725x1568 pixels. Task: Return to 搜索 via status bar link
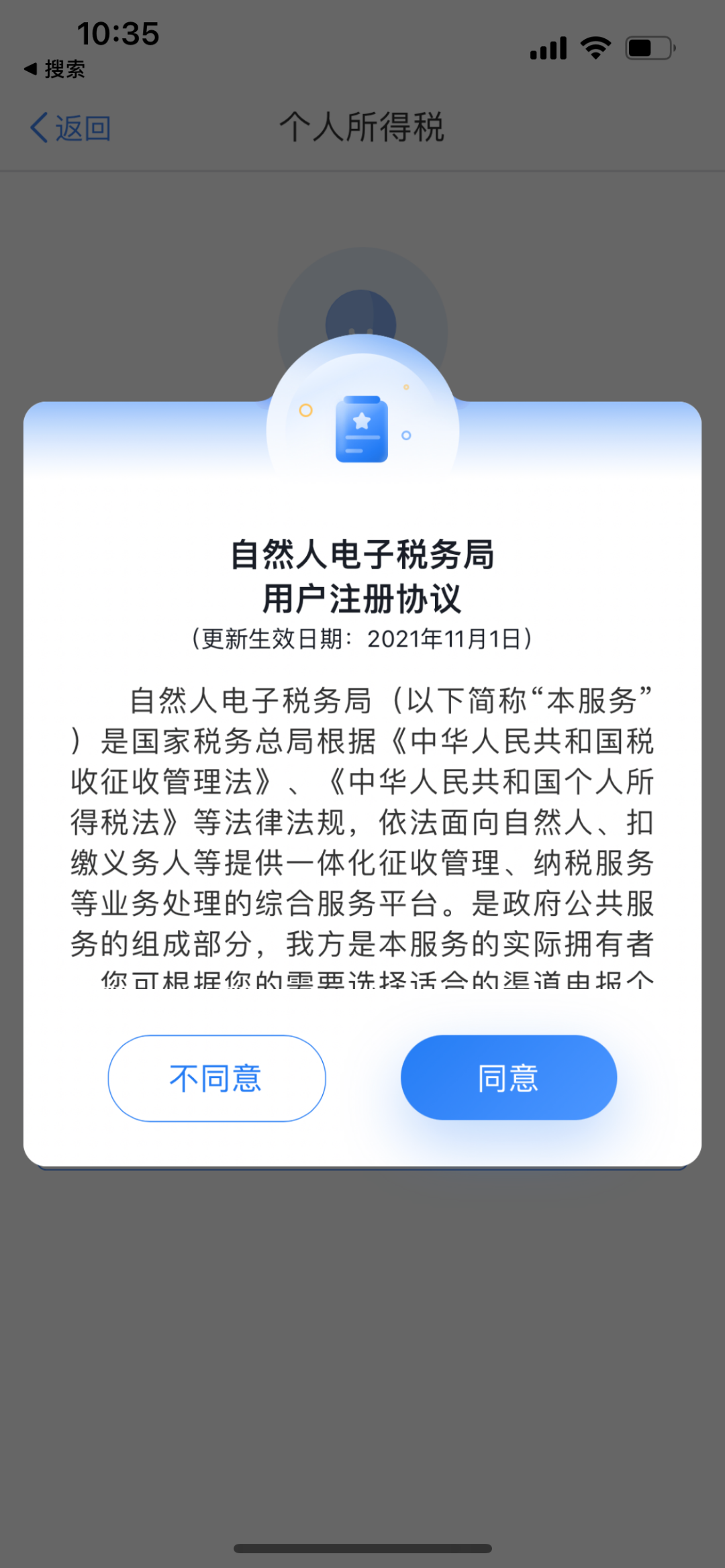(54, 69)
